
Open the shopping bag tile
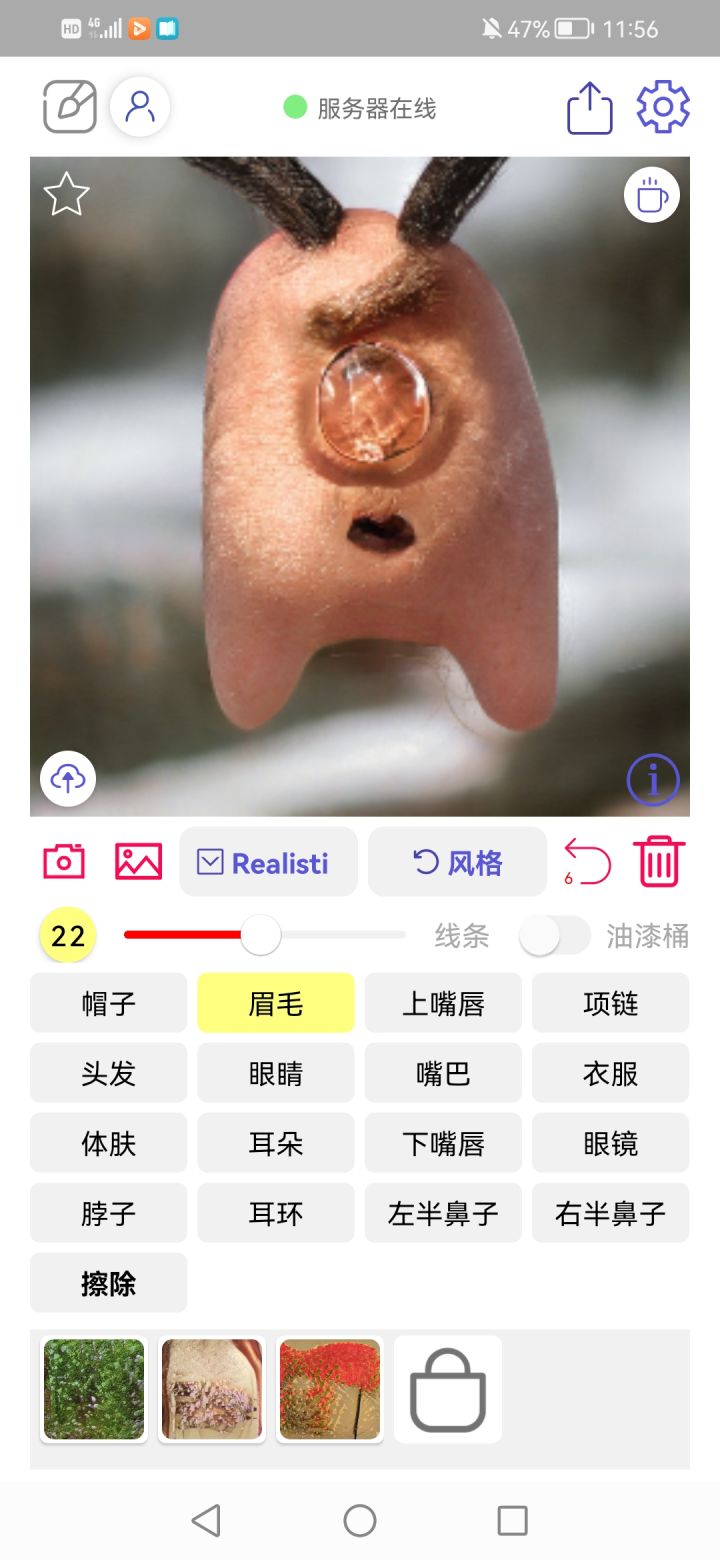coord(448,1389)
